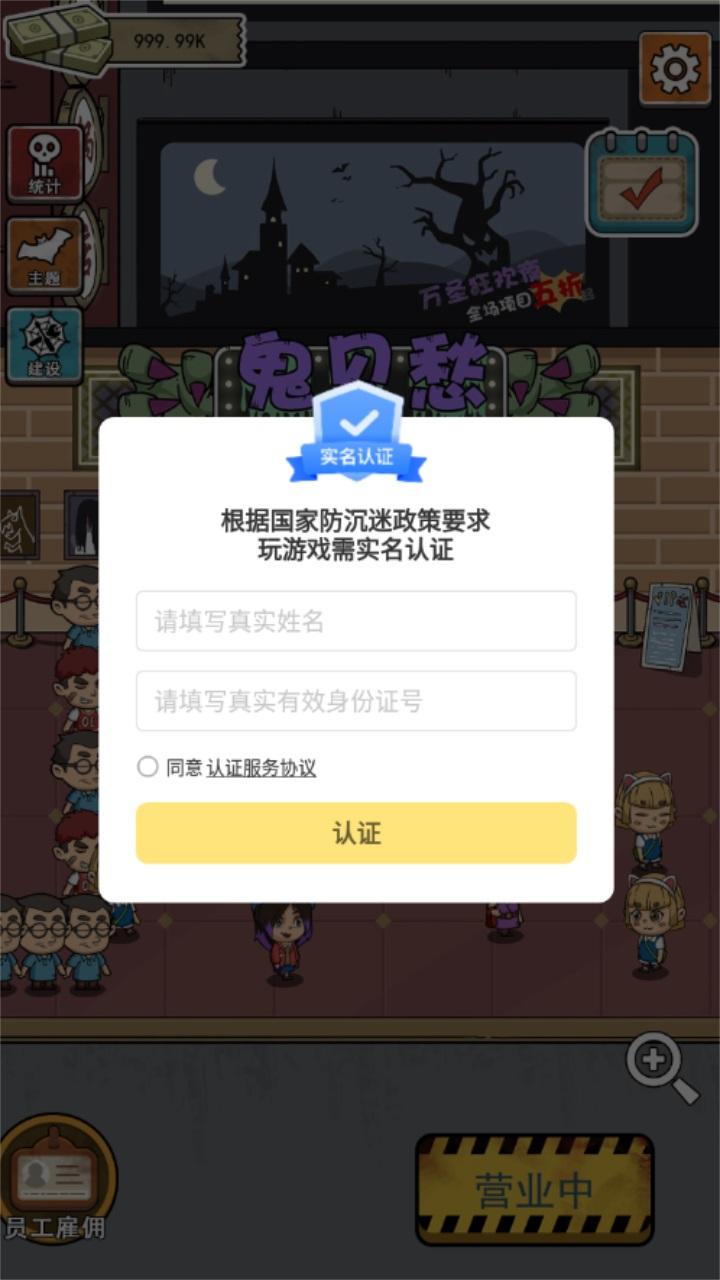Screen dimensions: 720x1280
Task: Tap the real name input field
Action: pos(356,621)
